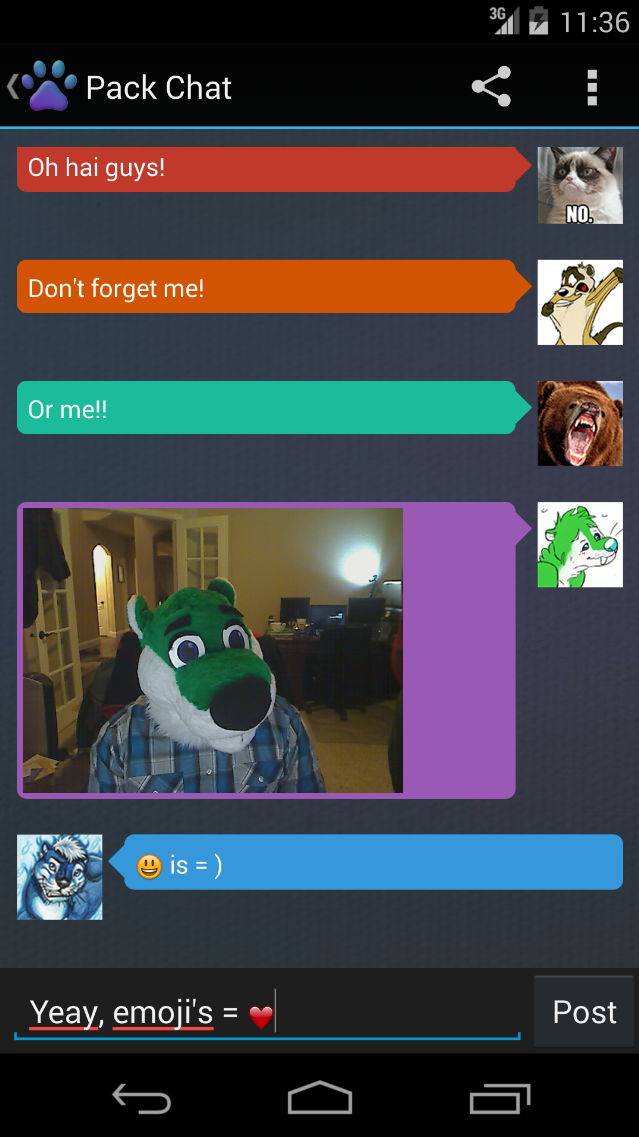Viewport: 639px width, 1137px height.
Task: Tap the grumpy cat avatar
Action: [580, 185]
